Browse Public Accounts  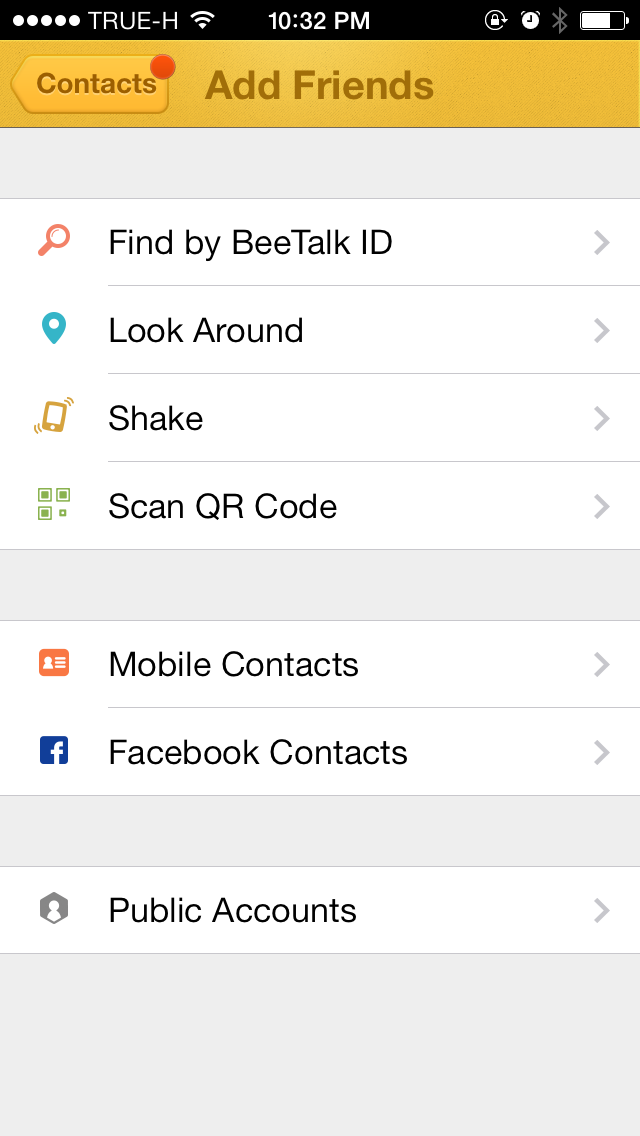(x=320, y=910)
